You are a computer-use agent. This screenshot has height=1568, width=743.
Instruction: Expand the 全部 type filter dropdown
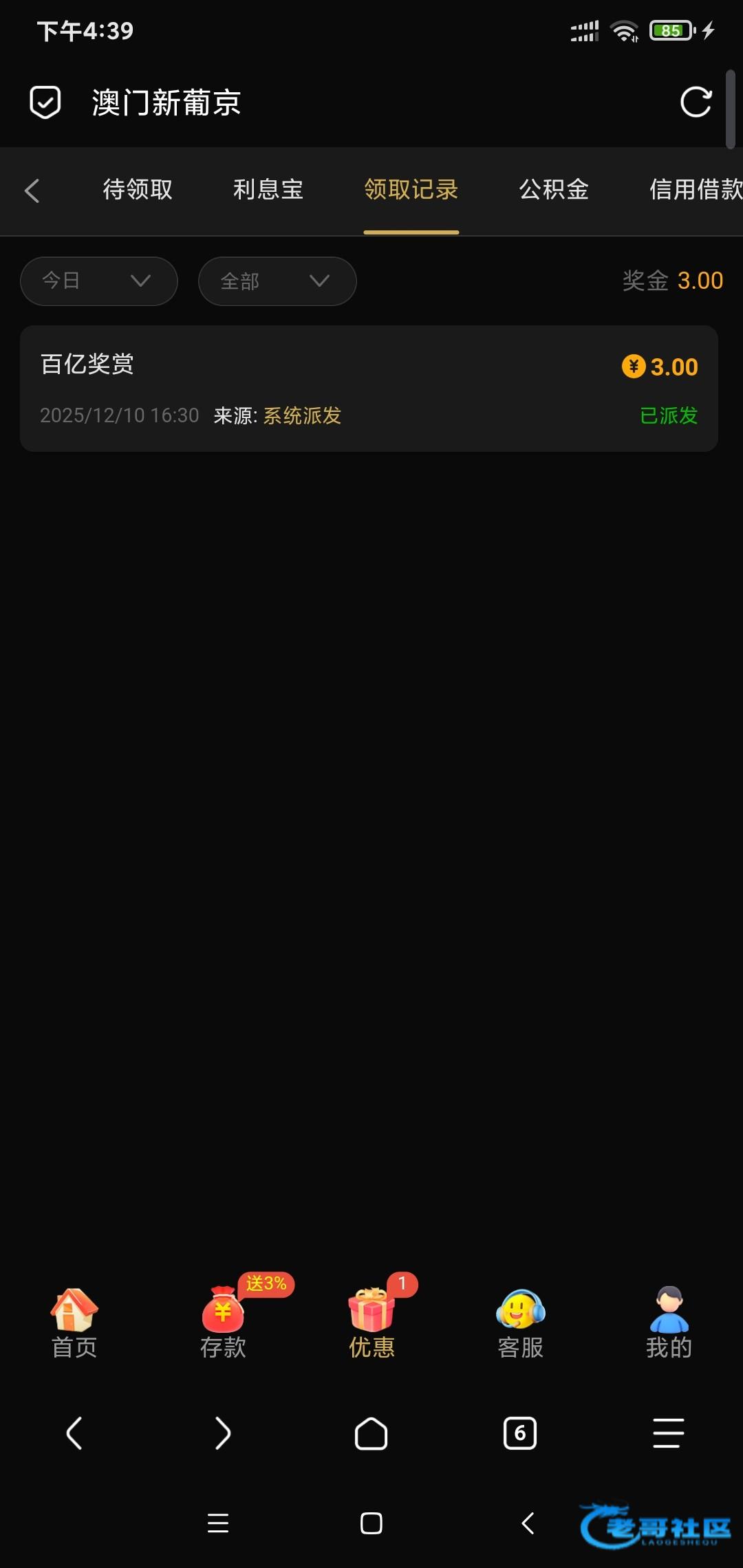[x=277, y=281]
